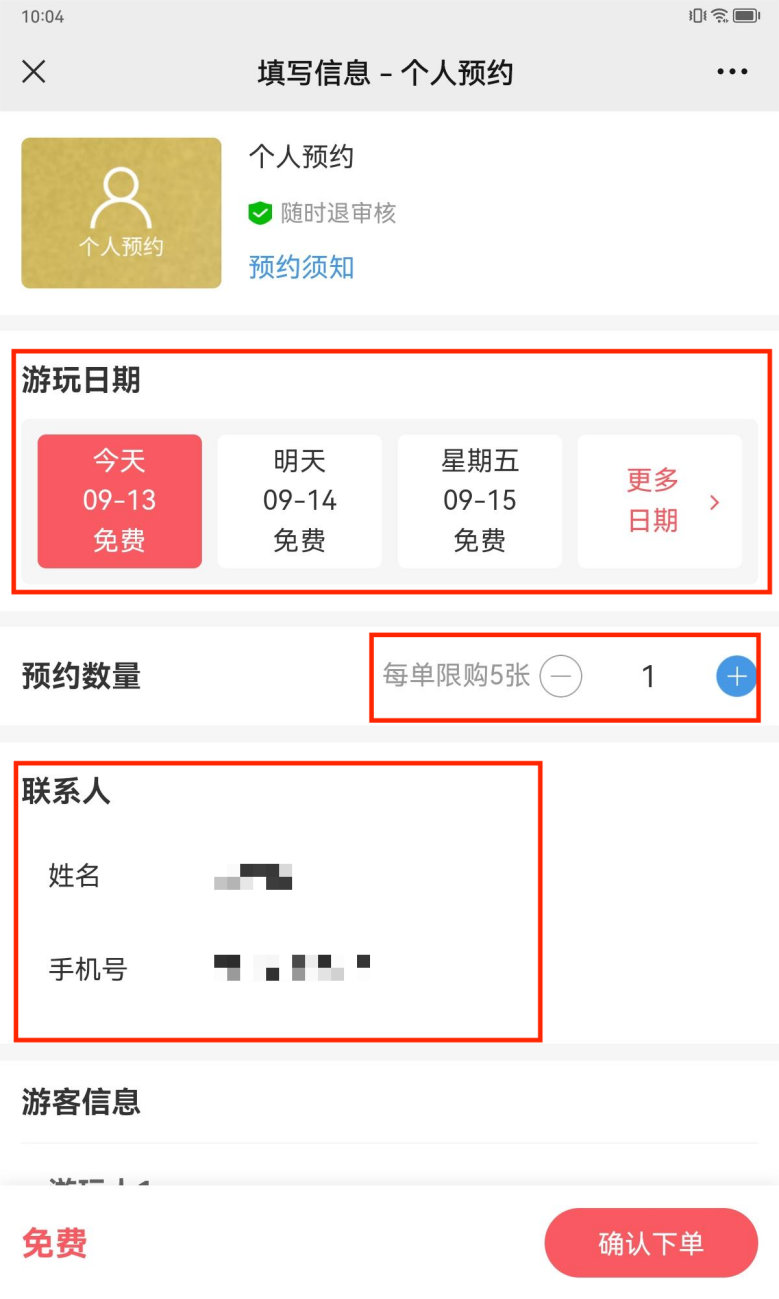Tap the 确认下单 confirm order button

pos(651,1243)
